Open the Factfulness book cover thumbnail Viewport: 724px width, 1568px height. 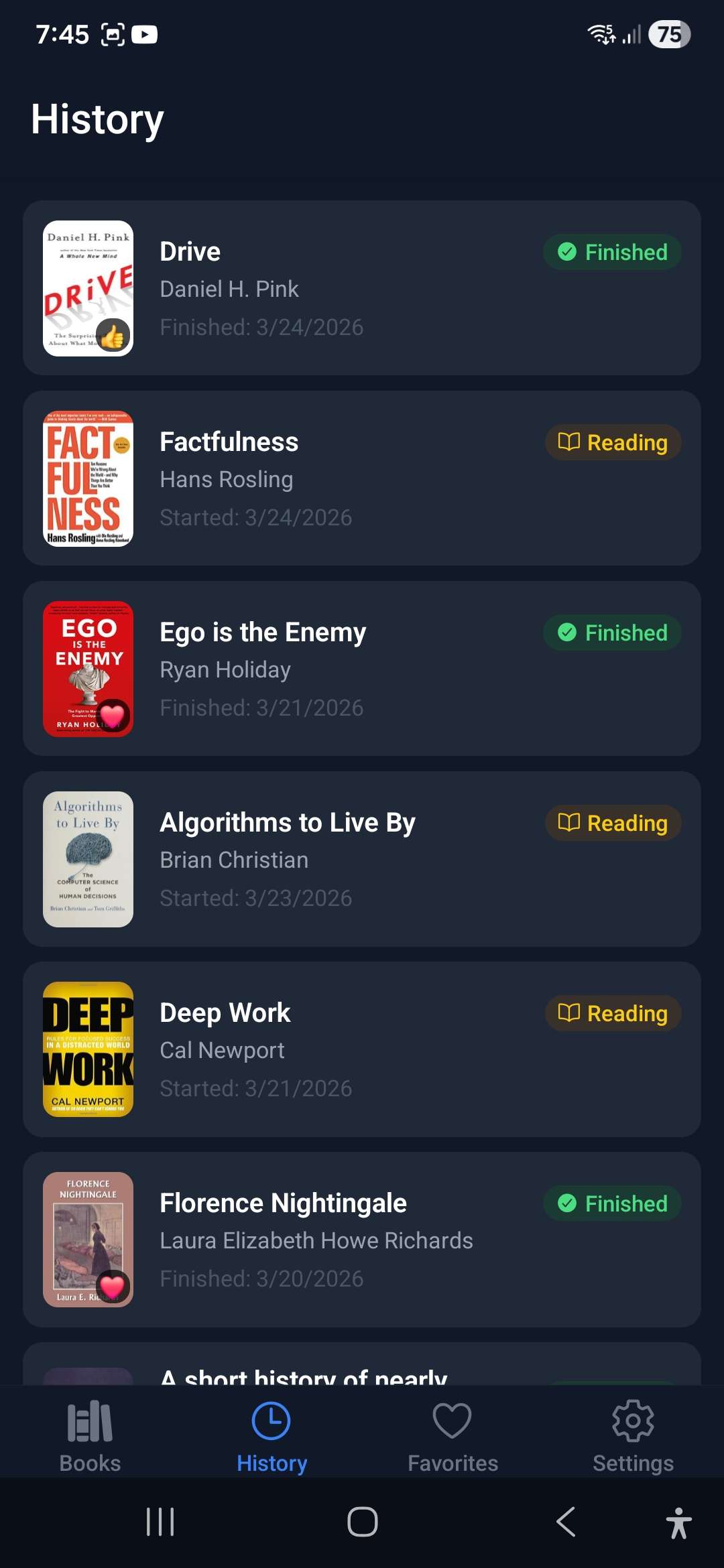click(x=88, y=477)
